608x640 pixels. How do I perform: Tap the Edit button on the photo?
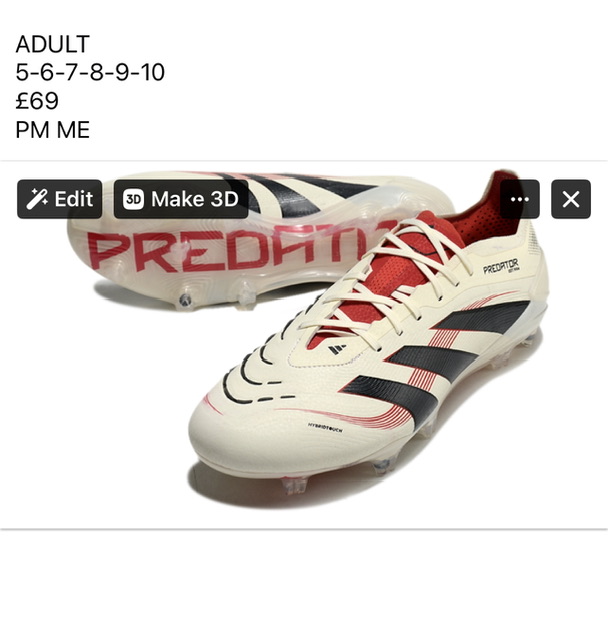(x=59, y=199)
